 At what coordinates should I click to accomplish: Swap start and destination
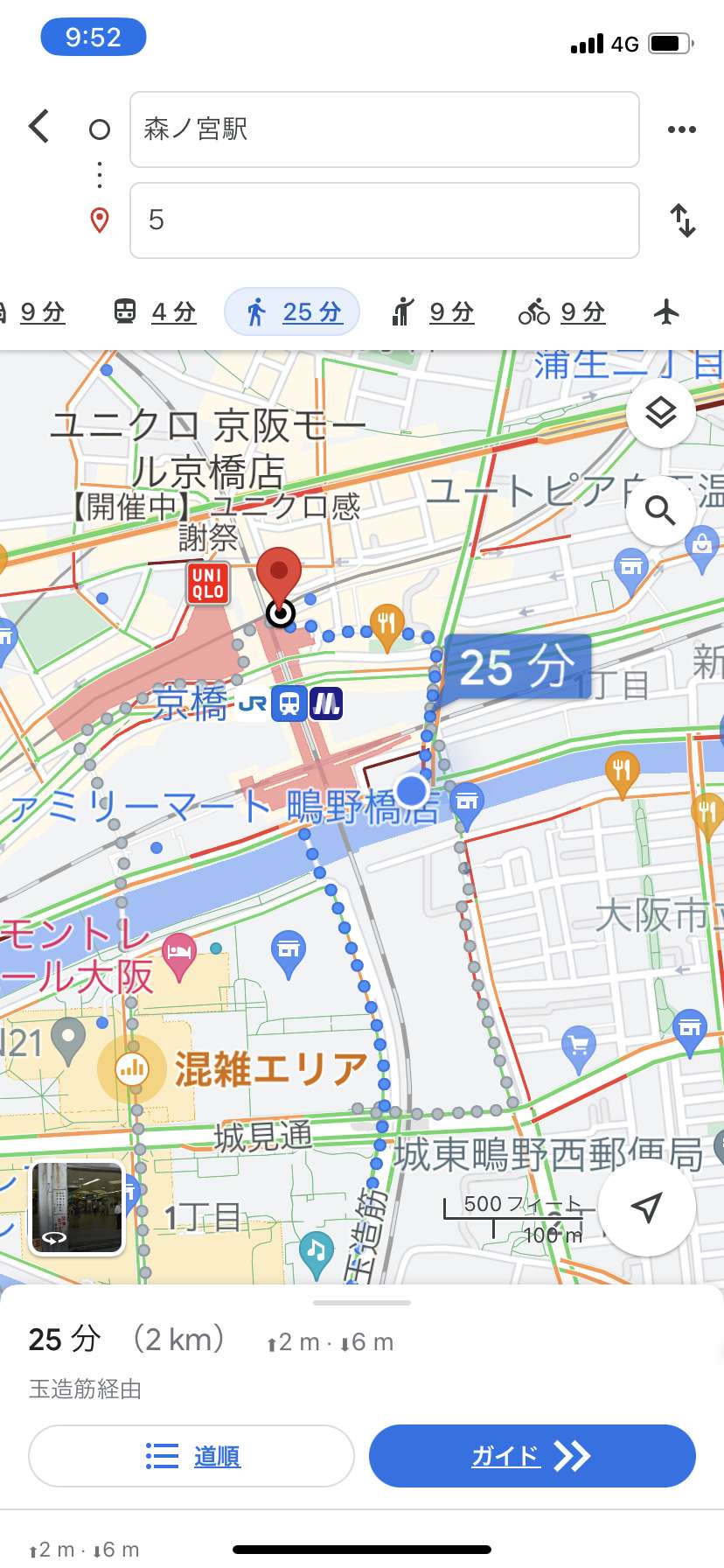(x=682, y=220)
